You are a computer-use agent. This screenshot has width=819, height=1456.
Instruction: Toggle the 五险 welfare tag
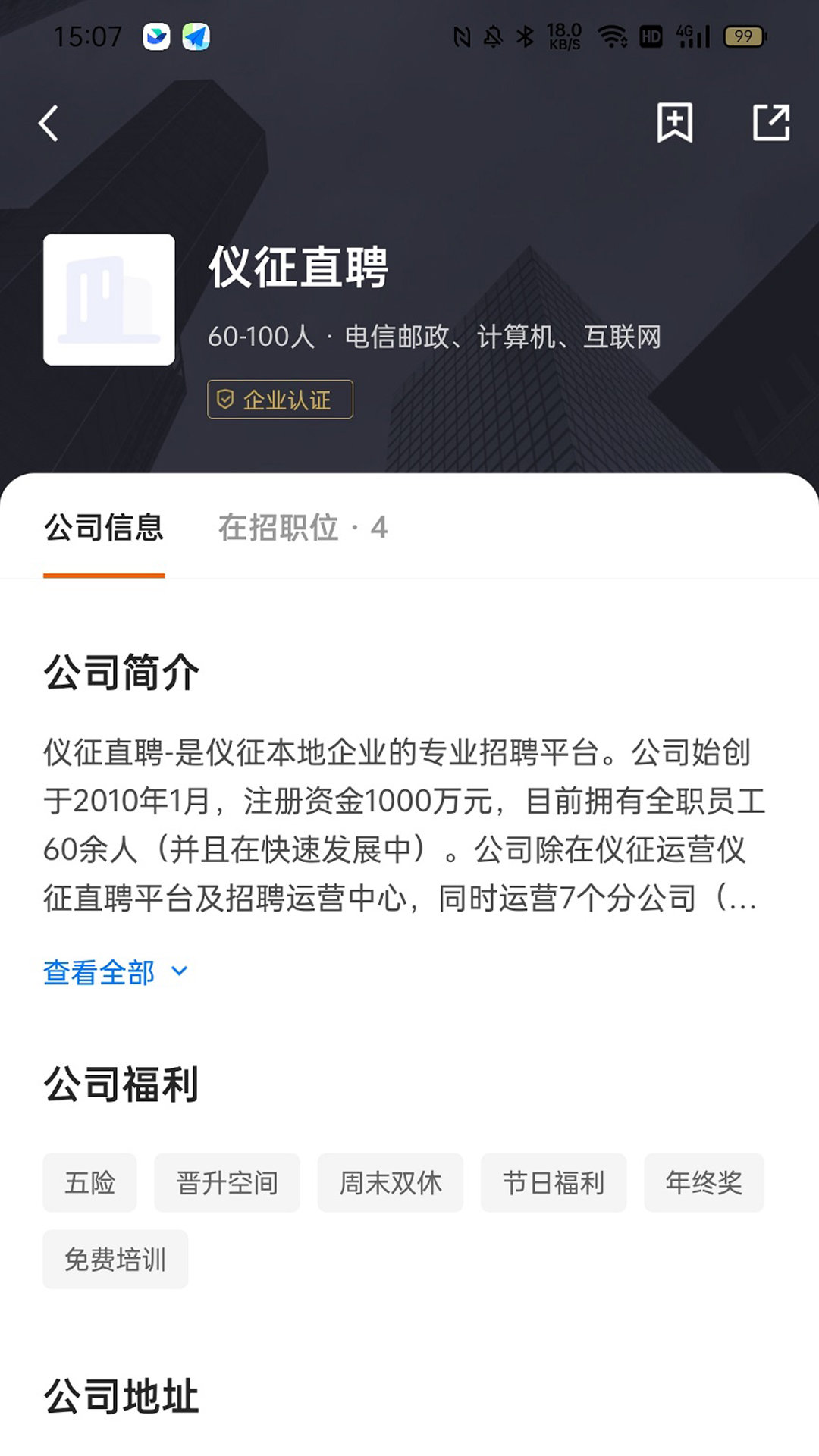click(89, 1182)
